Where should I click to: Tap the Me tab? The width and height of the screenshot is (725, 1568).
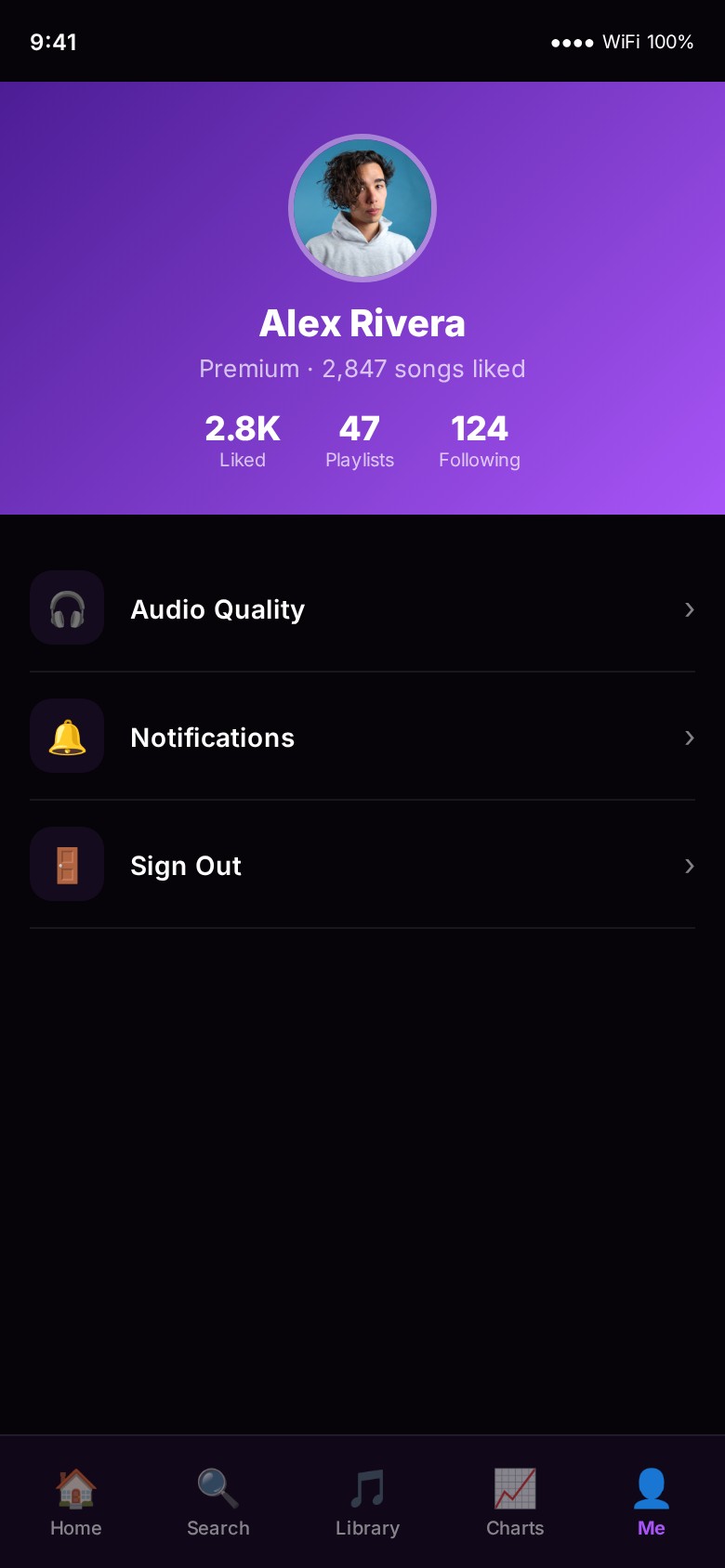click(x=651, y=1502)
